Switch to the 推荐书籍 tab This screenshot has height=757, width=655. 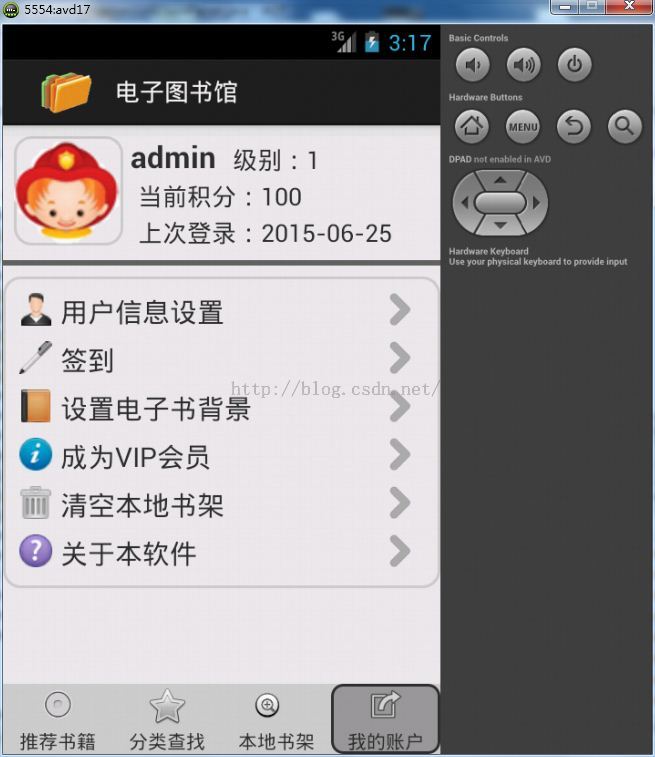[x=57, y=720]
